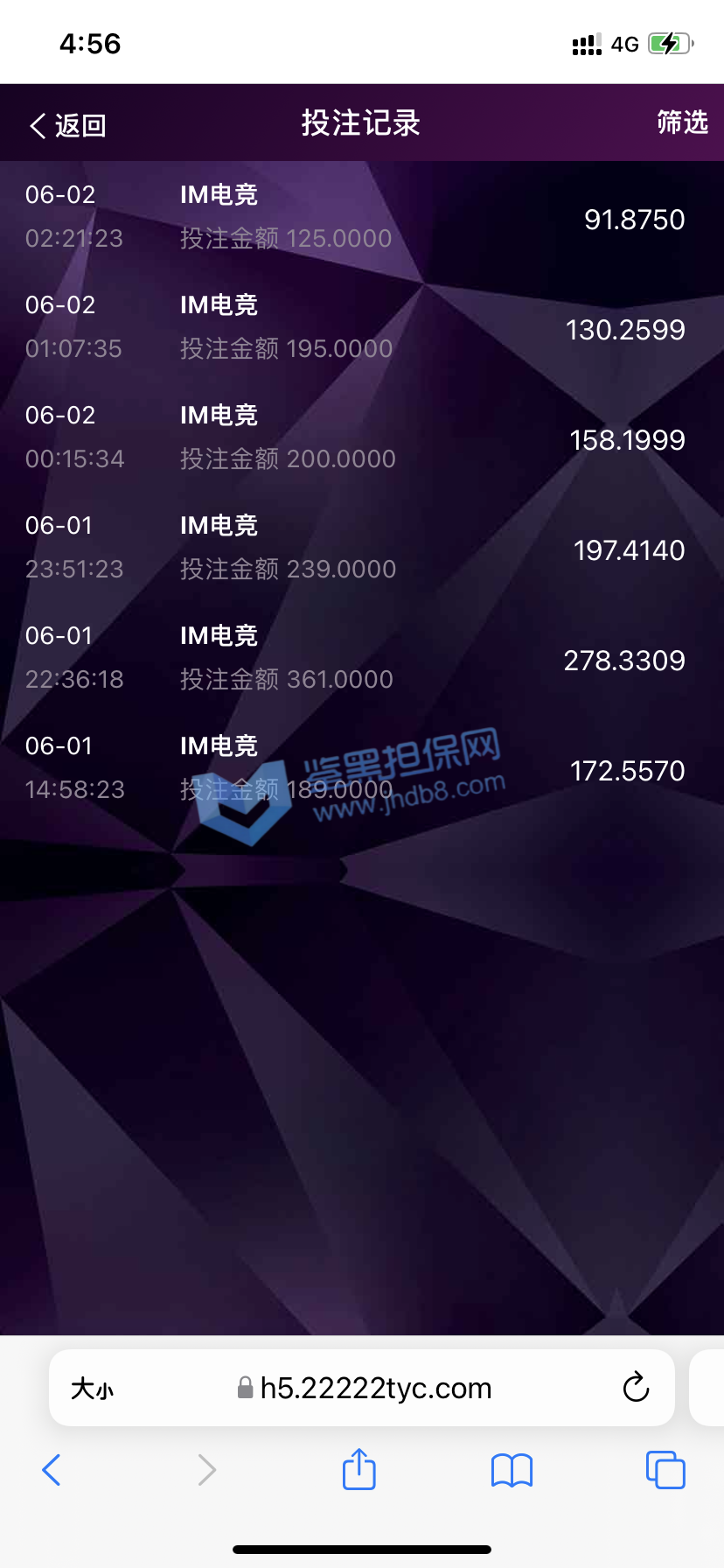This screenshot has height=1568, width=724.
Task: Open Safari bookmarks
Action: [512, 1470]
